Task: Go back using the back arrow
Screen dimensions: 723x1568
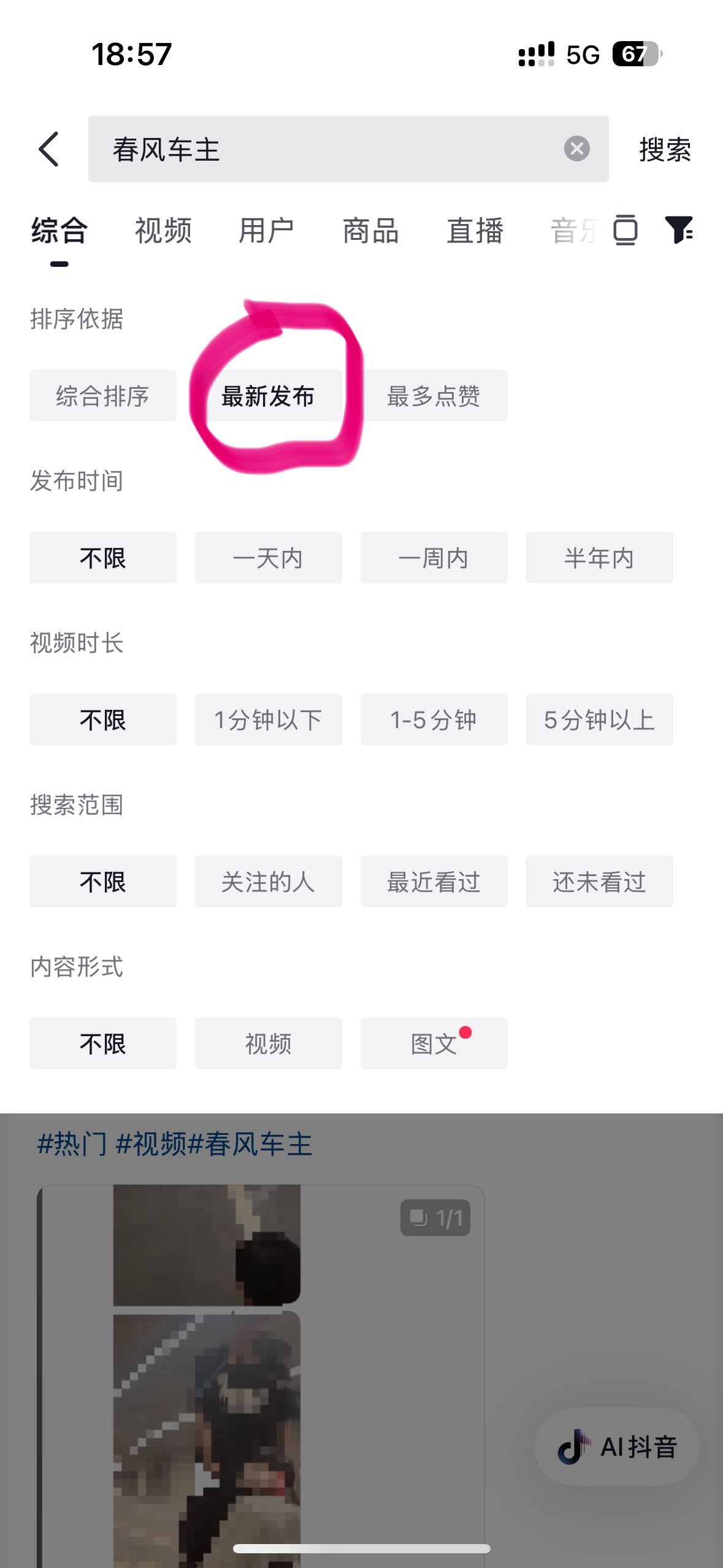Action: tap(49, 149)
